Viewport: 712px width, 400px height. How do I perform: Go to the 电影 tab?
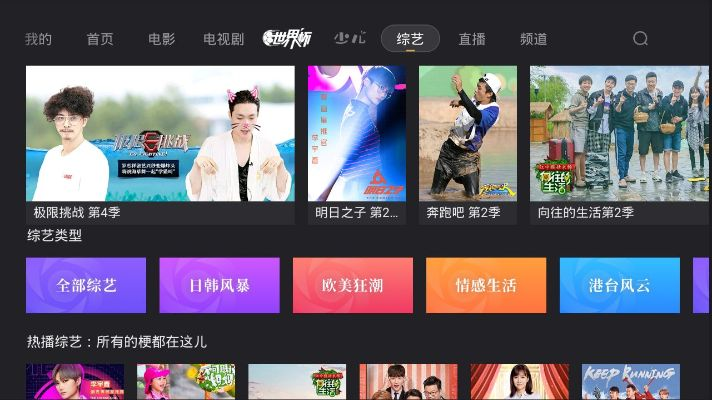pos(161,39)
